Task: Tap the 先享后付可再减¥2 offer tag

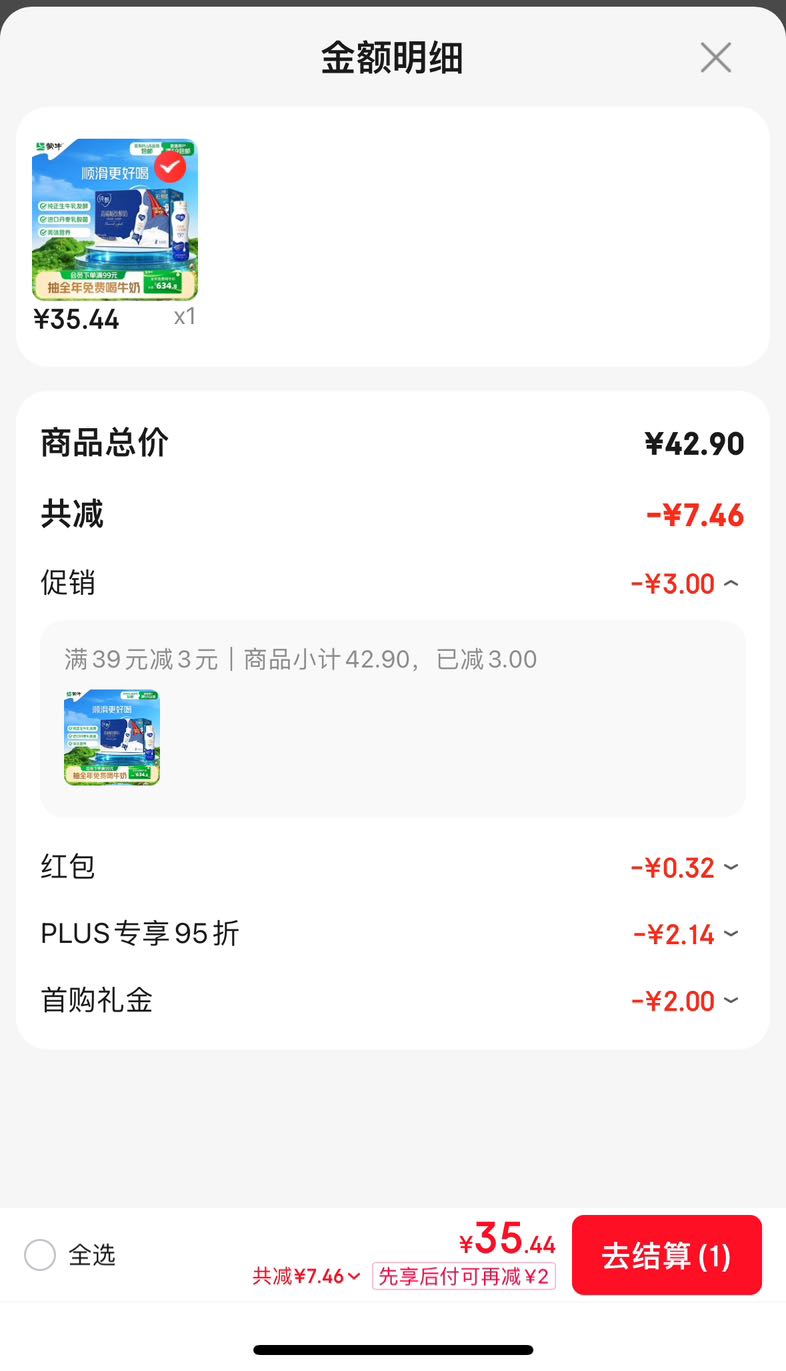Action: coord(464,1276)
